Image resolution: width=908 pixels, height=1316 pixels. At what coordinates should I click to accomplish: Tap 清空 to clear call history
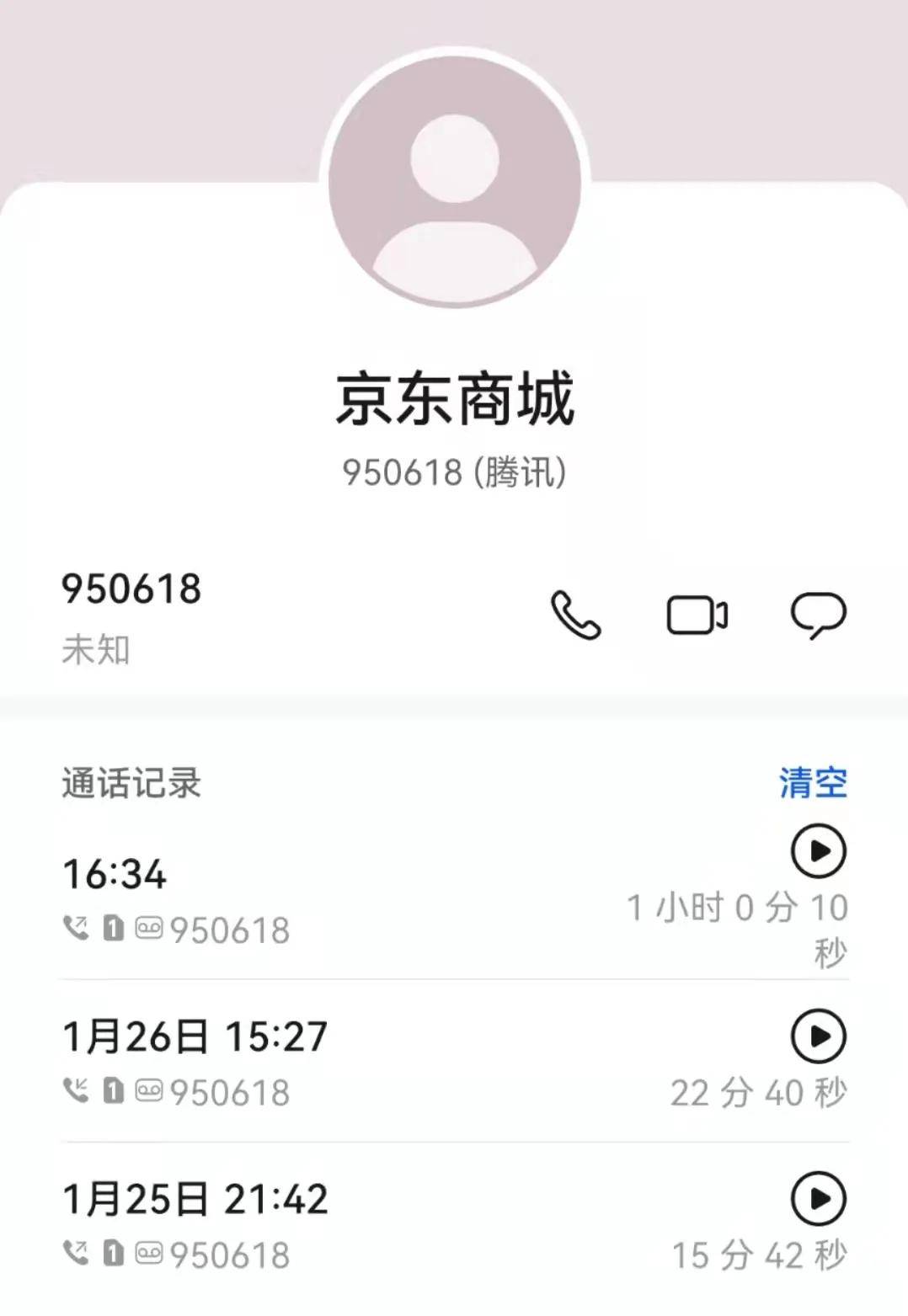click(x=813, y=783)
